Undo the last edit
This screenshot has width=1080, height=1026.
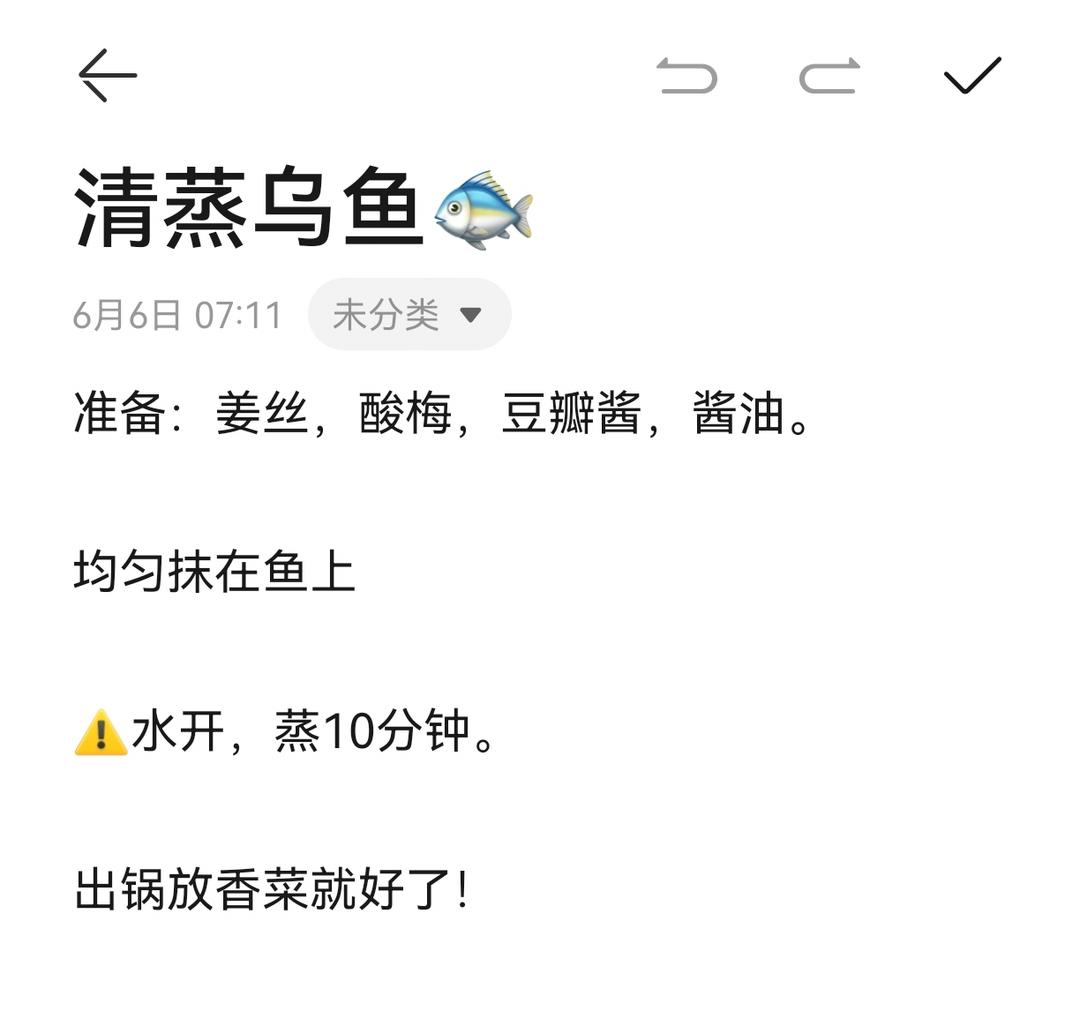point(687,76)
